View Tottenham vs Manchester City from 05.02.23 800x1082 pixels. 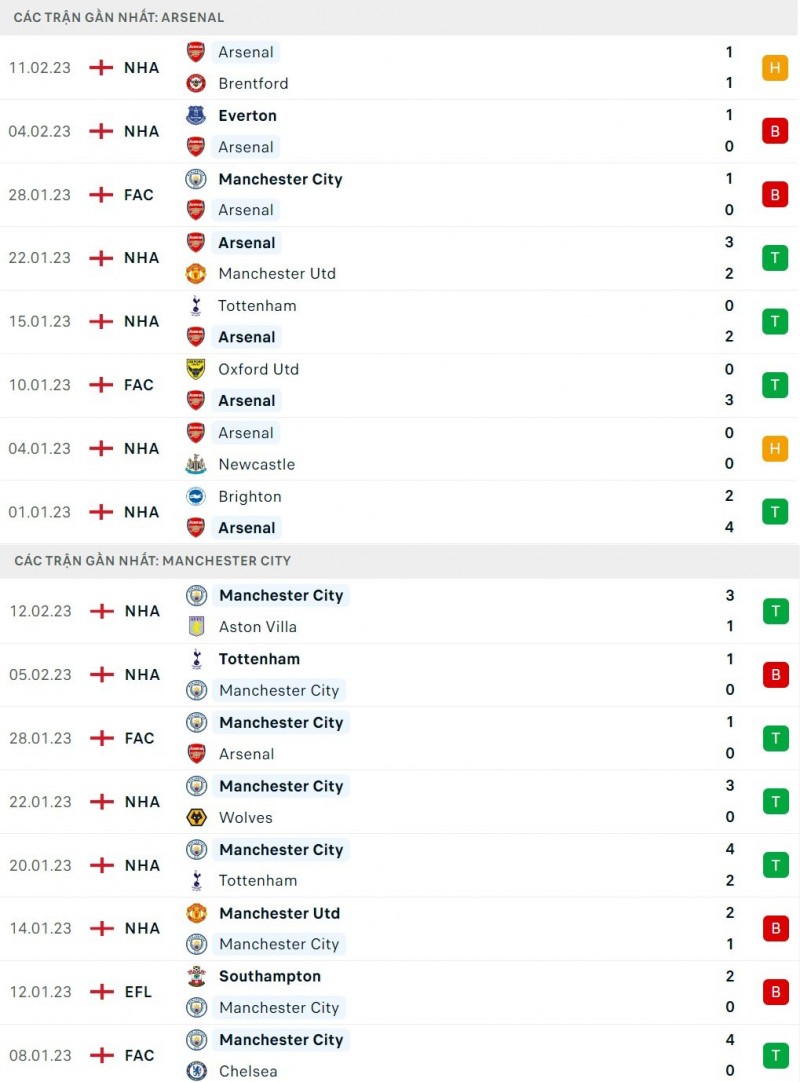400,675
